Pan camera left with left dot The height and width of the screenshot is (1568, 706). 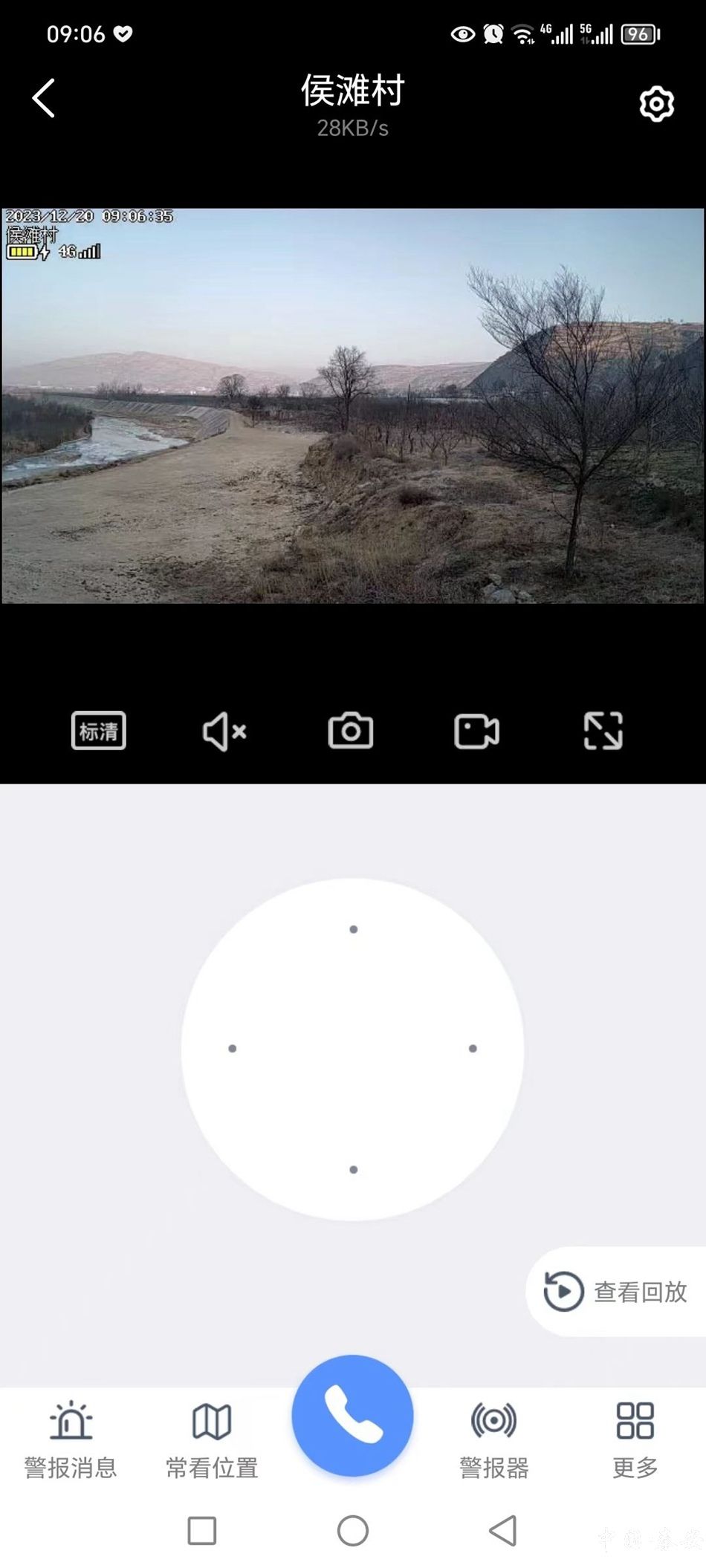click(233, 1049)
